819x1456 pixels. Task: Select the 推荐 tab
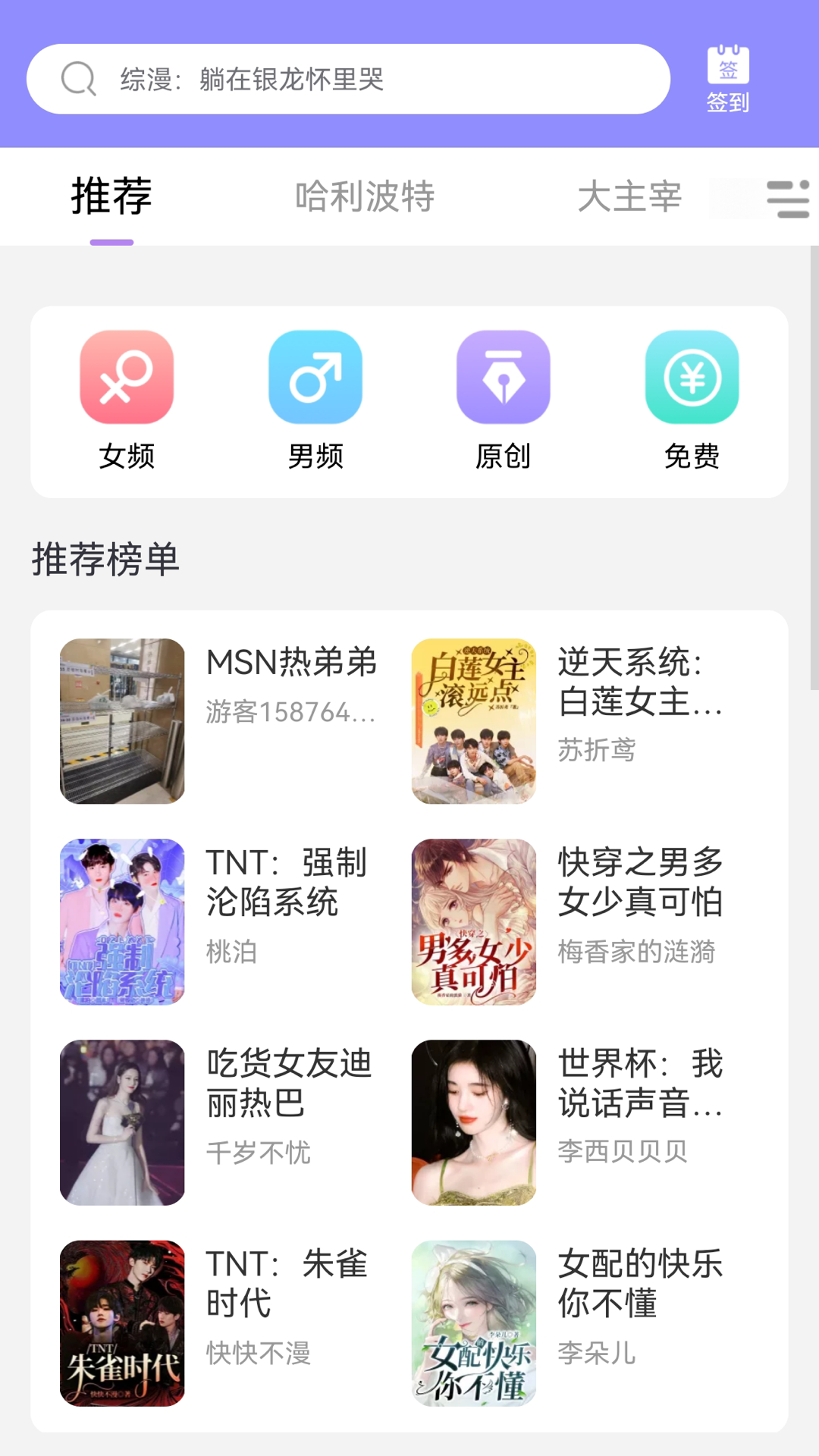point(111,196)
